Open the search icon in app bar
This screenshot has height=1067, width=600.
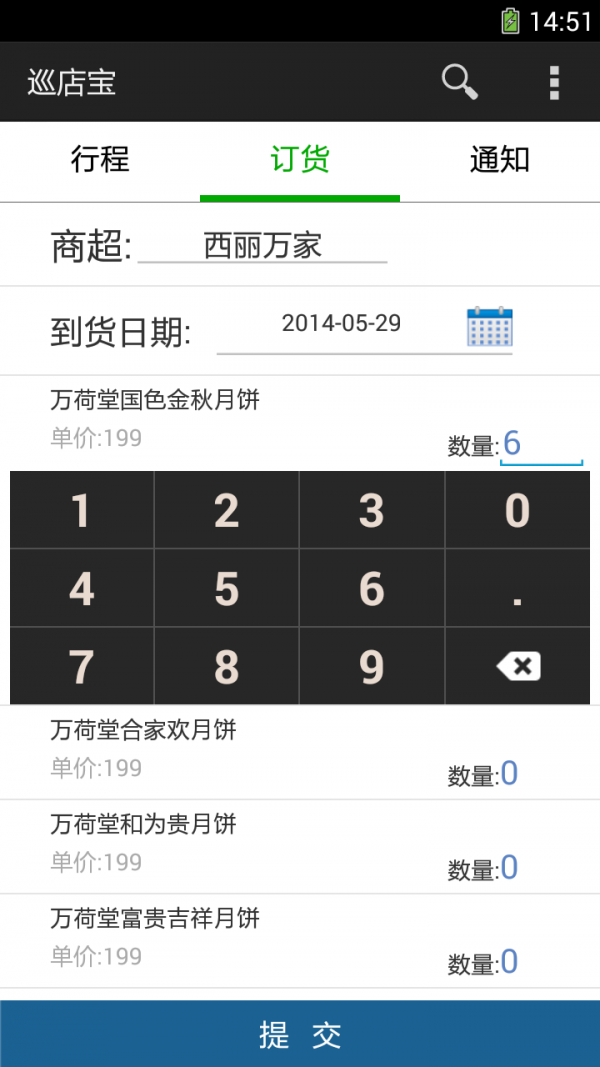coord(460,82)
